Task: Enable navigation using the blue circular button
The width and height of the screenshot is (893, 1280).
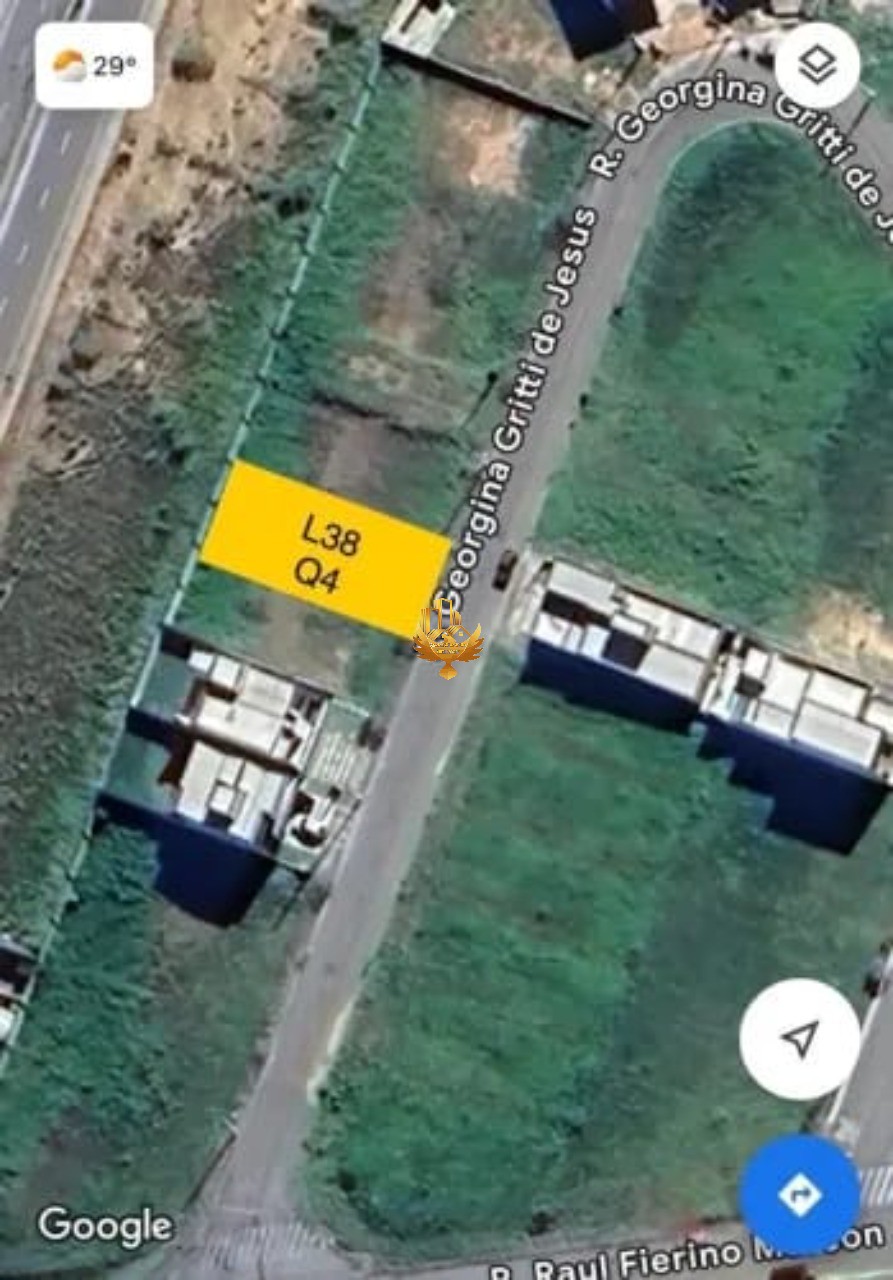Action: point(798,1192)
